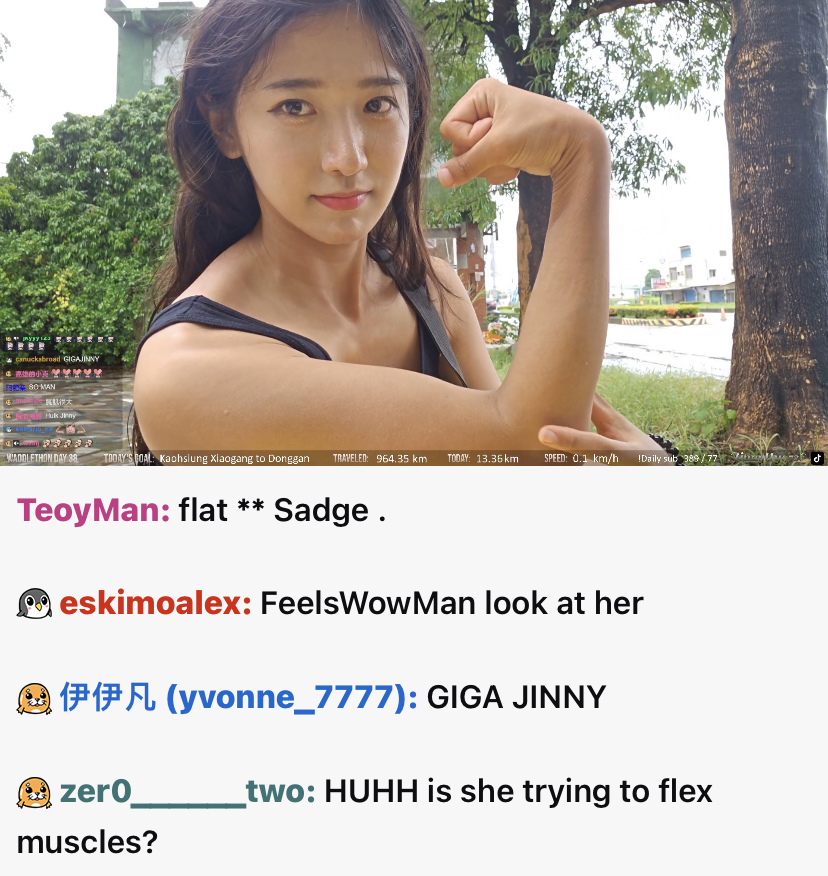This screenshot has width=828, height=876.
Task: Open zer0______two's user card
Action: click(x=188, y=791)
